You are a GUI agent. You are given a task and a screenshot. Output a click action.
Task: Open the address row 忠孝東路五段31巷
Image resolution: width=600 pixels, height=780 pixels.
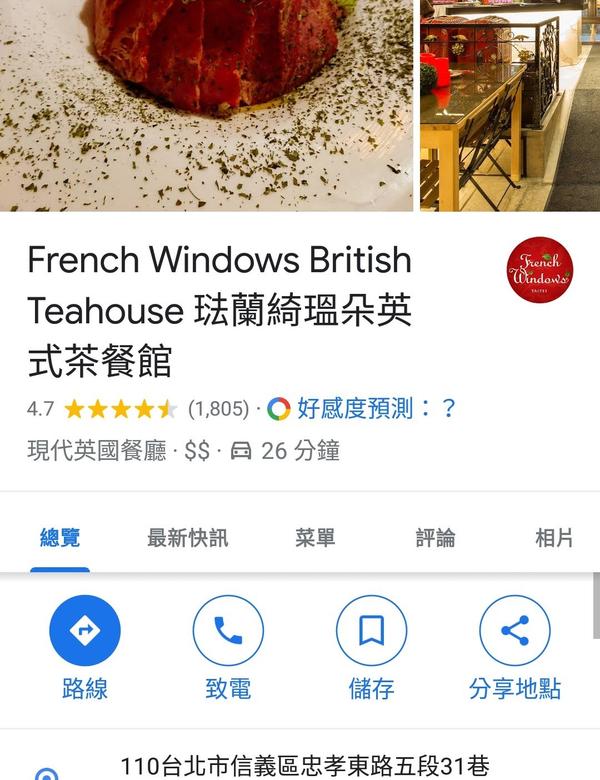click(x=305, y=767)
